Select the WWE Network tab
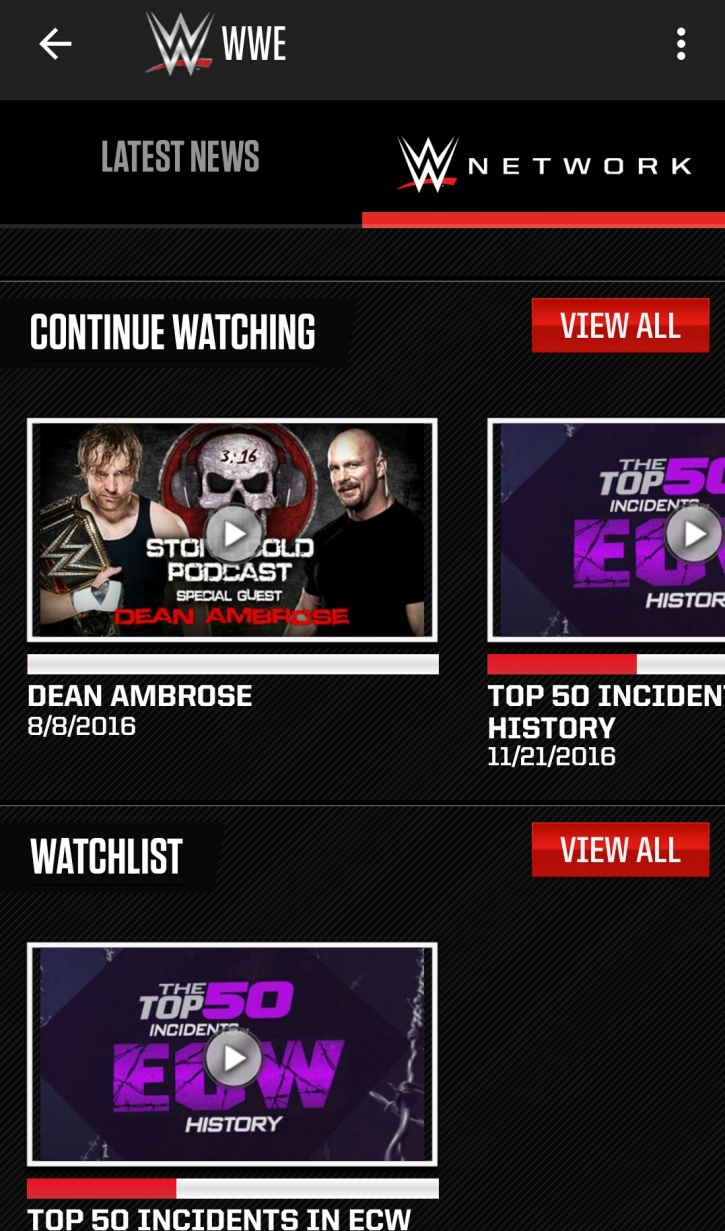Viewport: 725px width, 1231px height. [544, 165]
